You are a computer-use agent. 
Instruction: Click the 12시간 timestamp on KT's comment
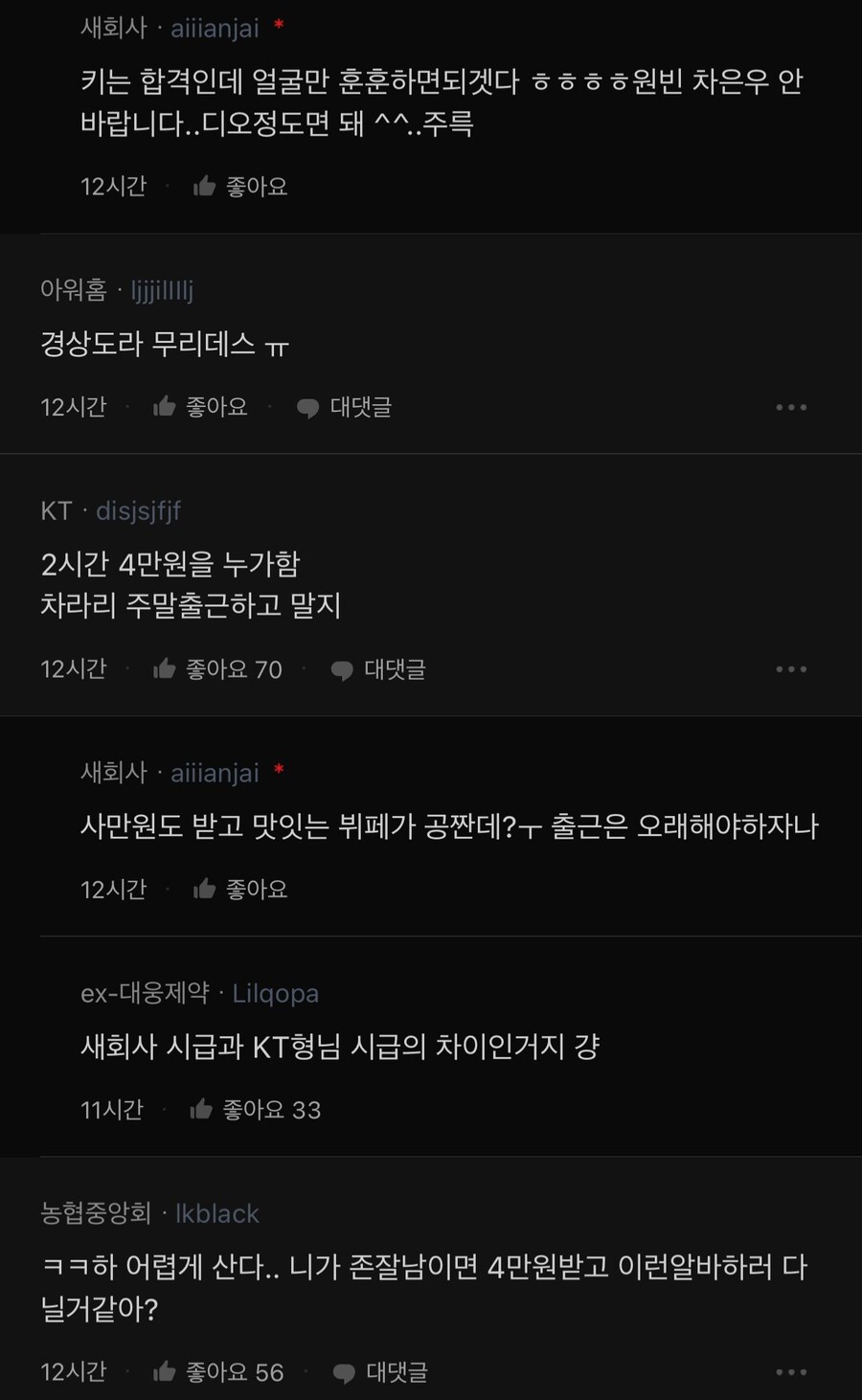point(73,669)
